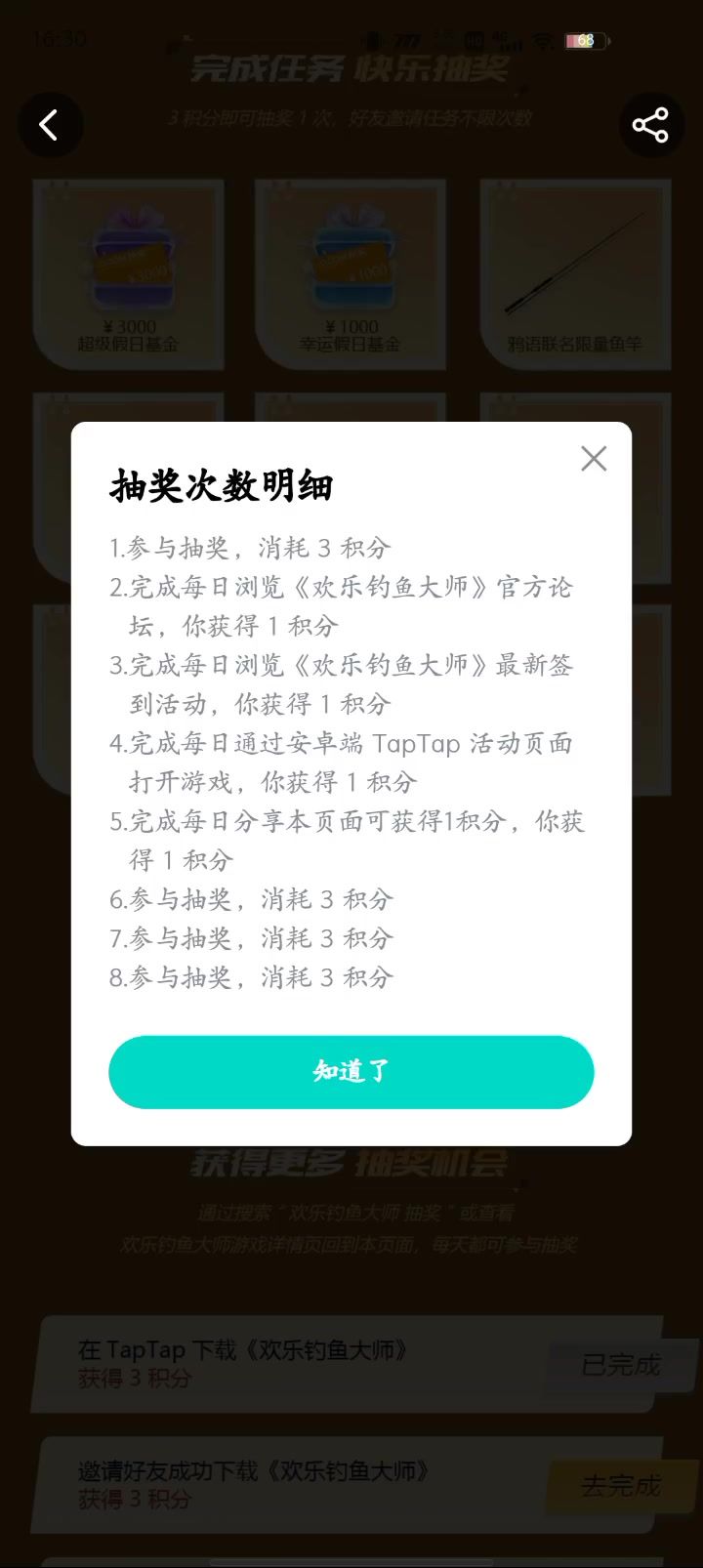Image resolution: width=703 pixels, height=1568 pixels.
Task: Go back with the top arrow
Action: 50,125
